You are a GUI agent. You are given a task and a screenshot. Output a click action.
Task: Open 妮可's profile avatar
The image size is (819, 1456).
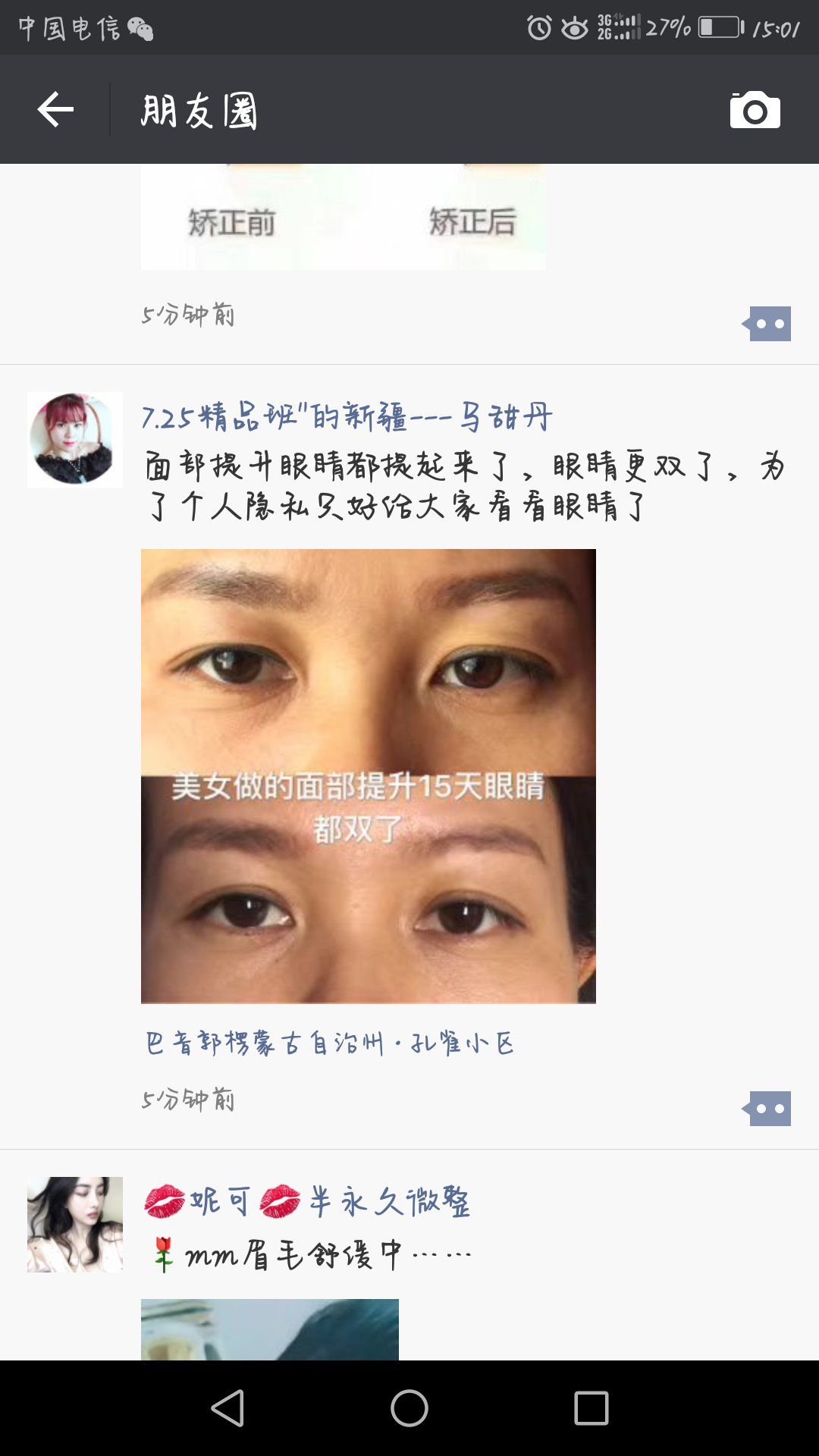click(75, 1225)
